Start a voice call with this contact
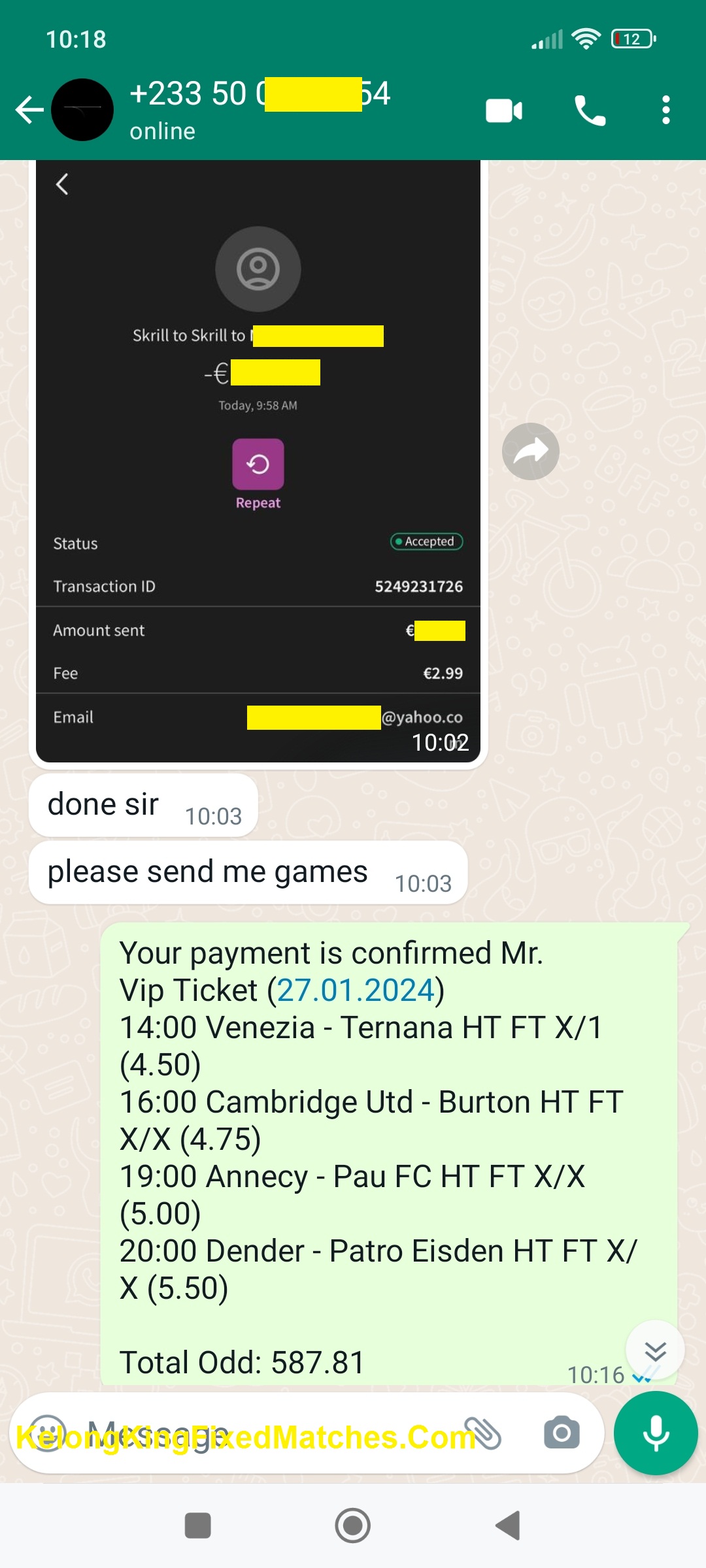 coord(590,110)
